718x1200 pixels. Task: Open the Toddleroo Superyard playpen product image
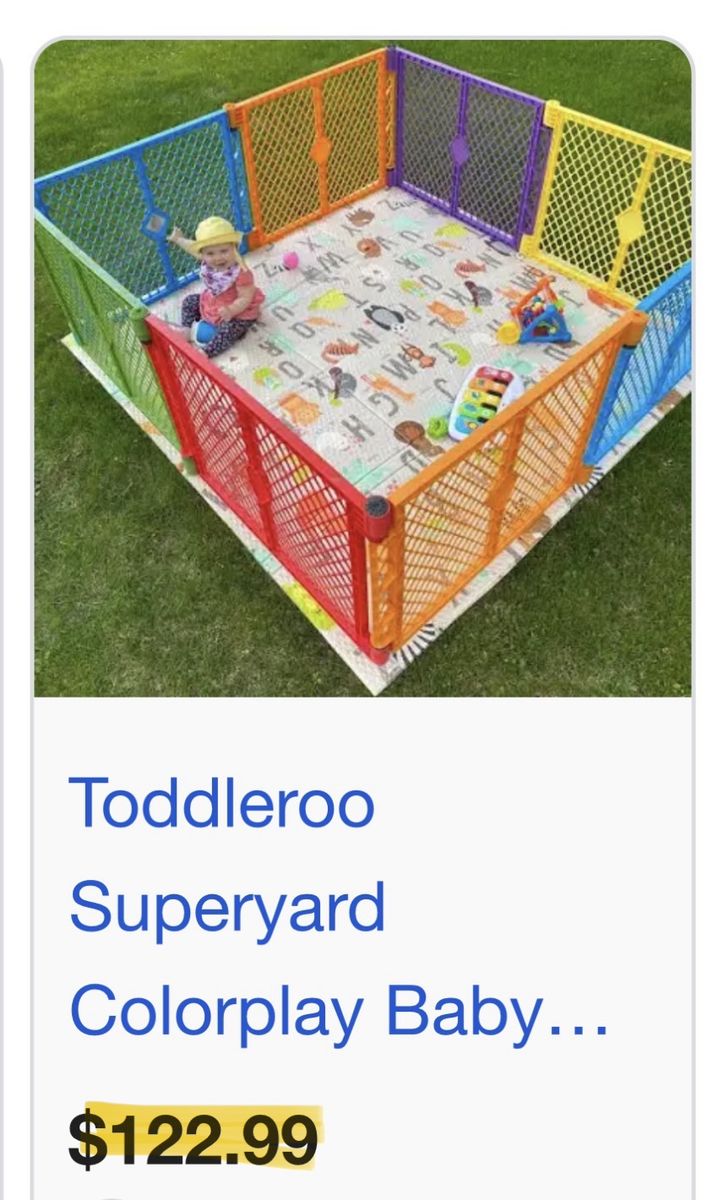362,370
